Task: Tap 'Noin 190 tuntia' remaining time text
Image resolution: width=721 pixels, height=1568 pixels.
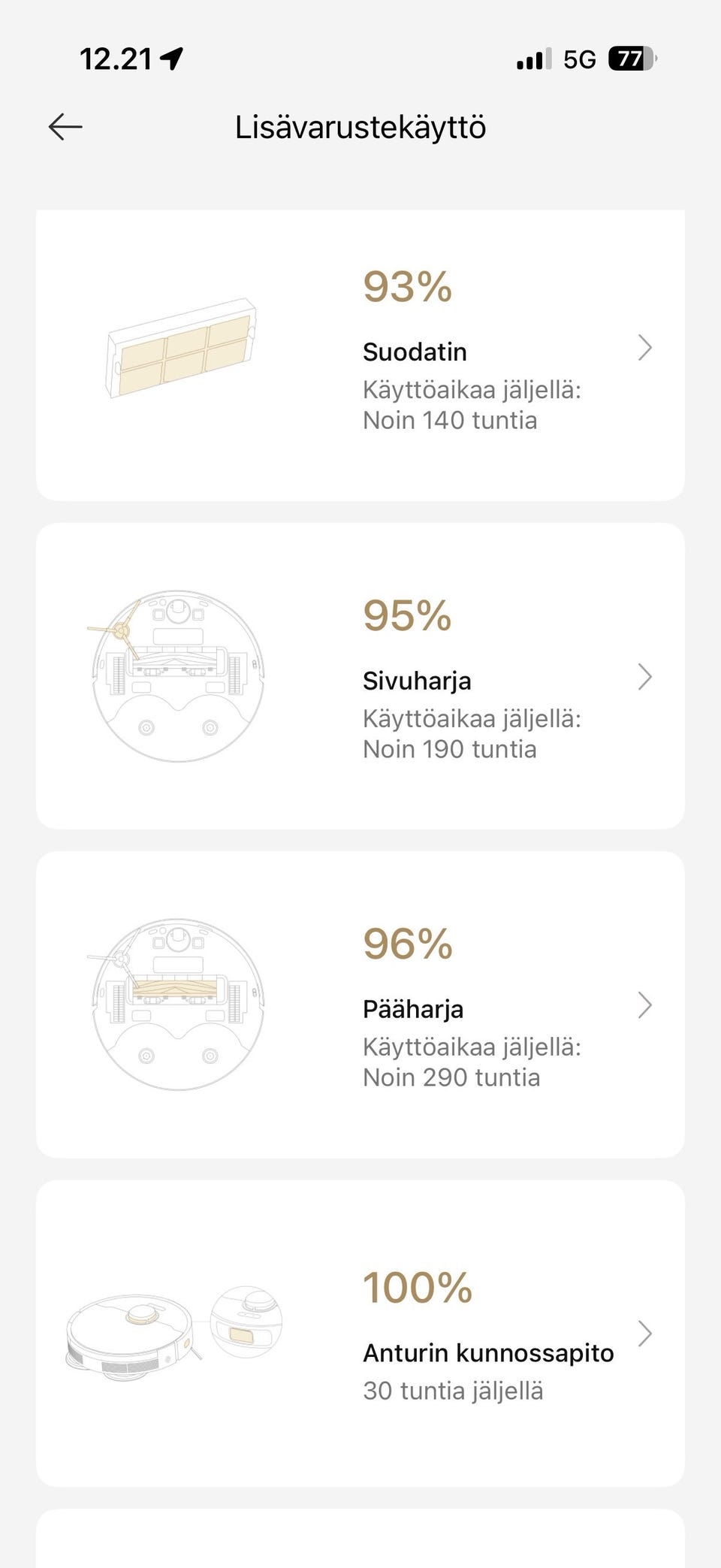Action: coord(451,748)
